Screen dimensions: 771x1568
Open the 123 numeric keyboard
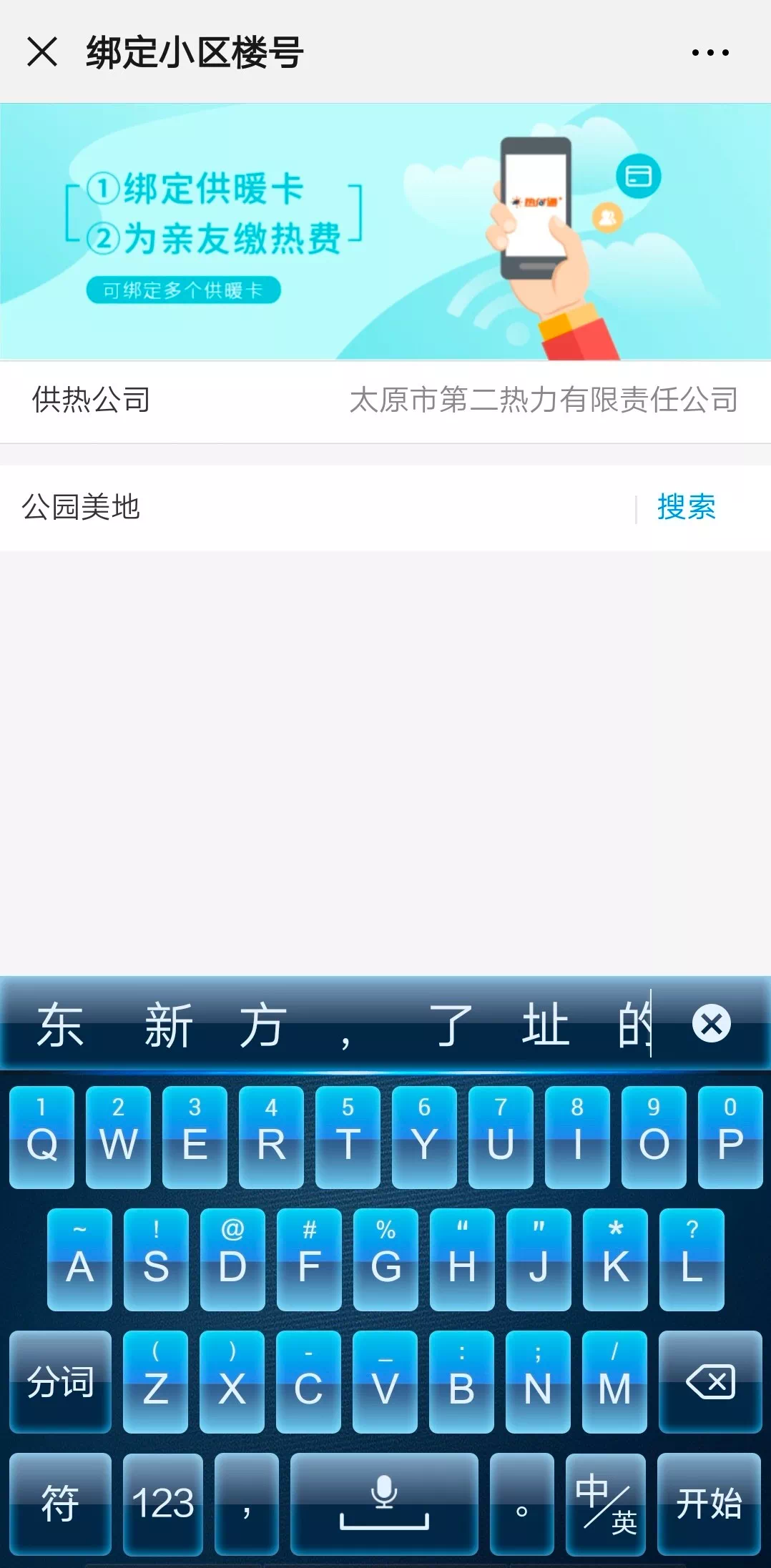point(163,1503)
